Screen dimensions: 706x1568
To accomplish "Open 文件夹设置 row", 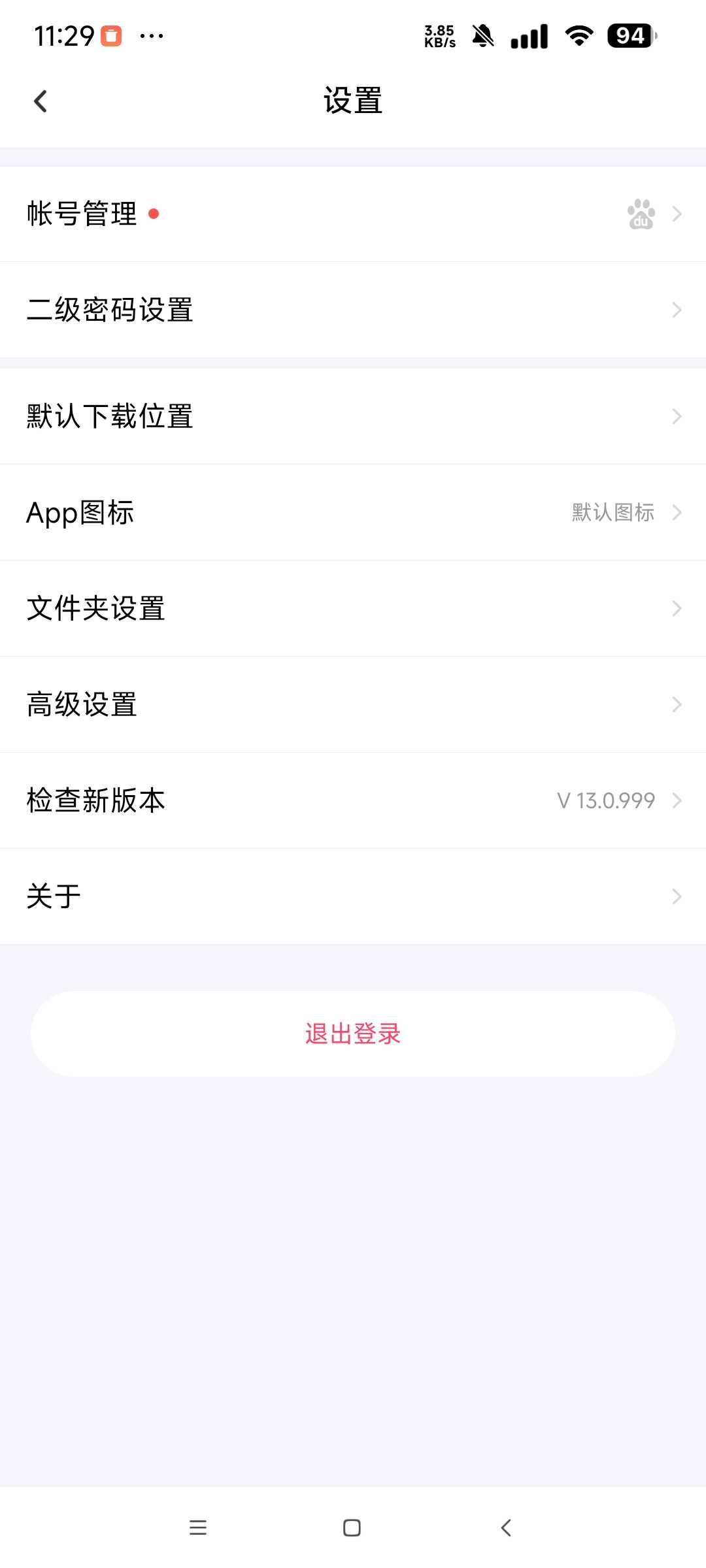I will pyautogui.click(x=353, y=608).
